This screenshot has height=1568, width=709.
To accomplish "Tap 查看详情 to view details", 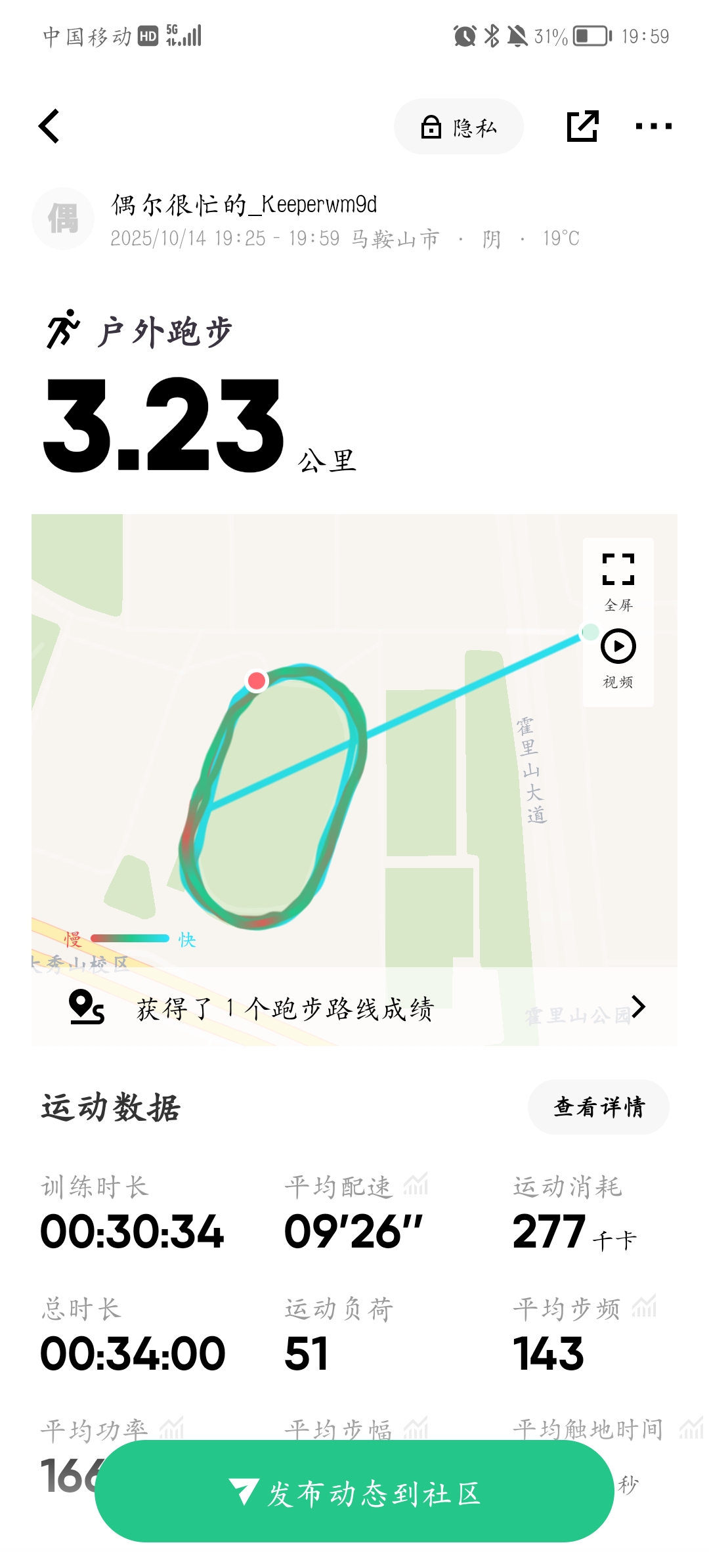I will (x=599, y=1107).
